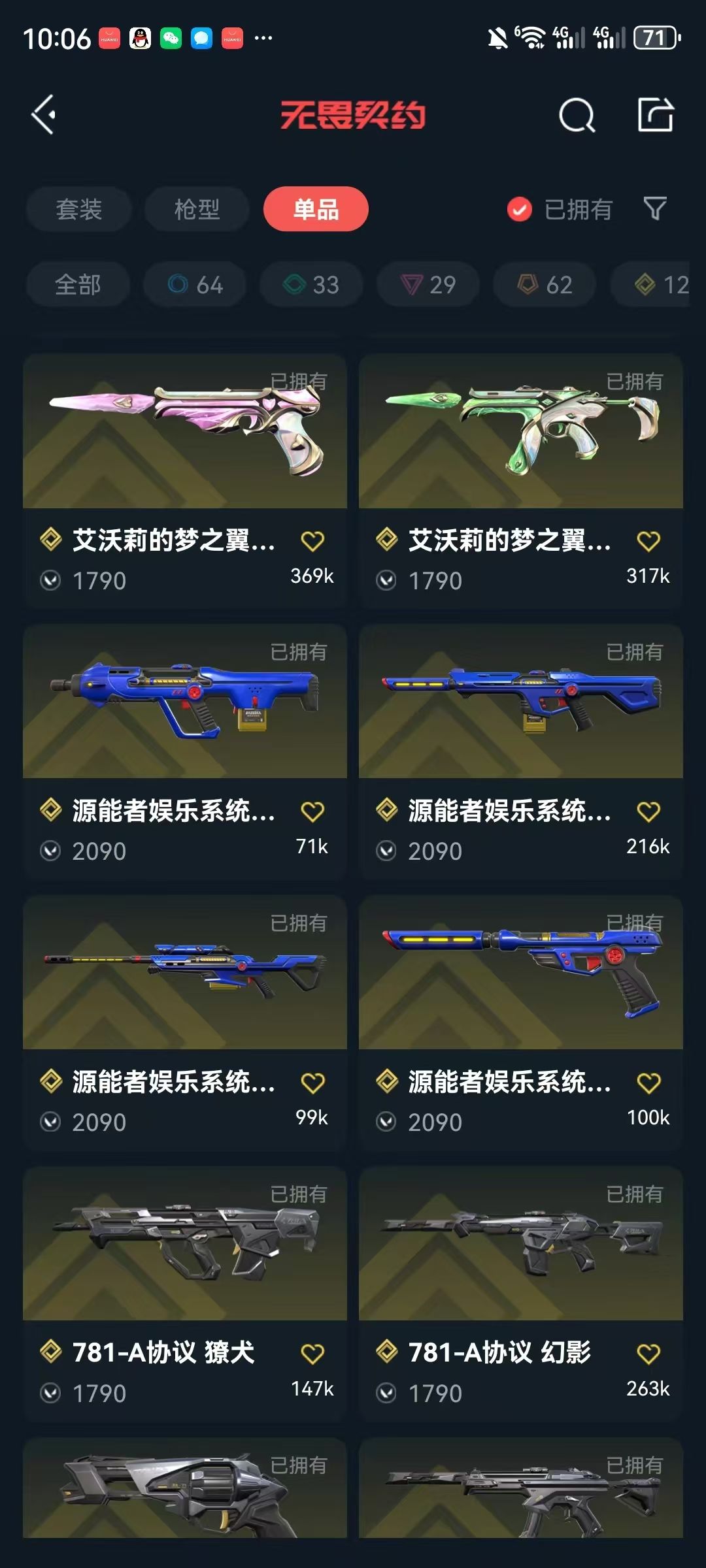This screenshot has height=1568, width=706.
Task: Switch to the 套装 tab
Action: [79, 210]
